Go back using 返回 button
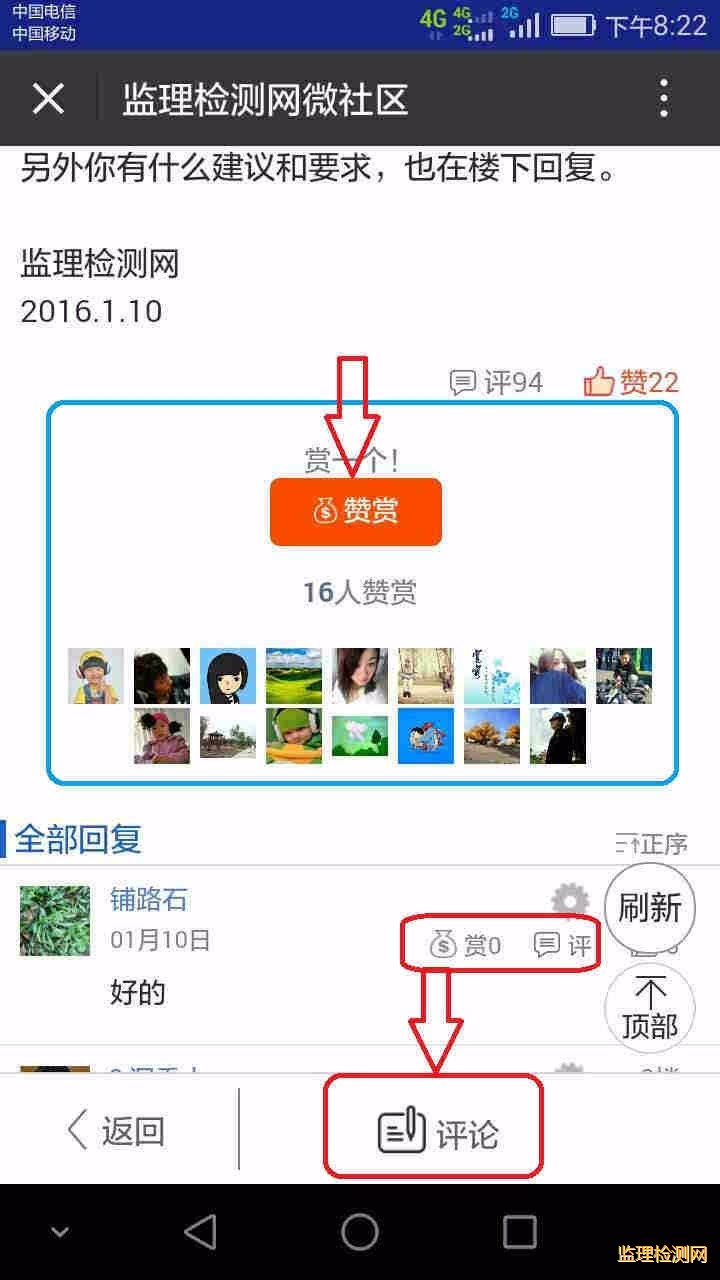The image size is (720, 1280). tap(116, 1131)
